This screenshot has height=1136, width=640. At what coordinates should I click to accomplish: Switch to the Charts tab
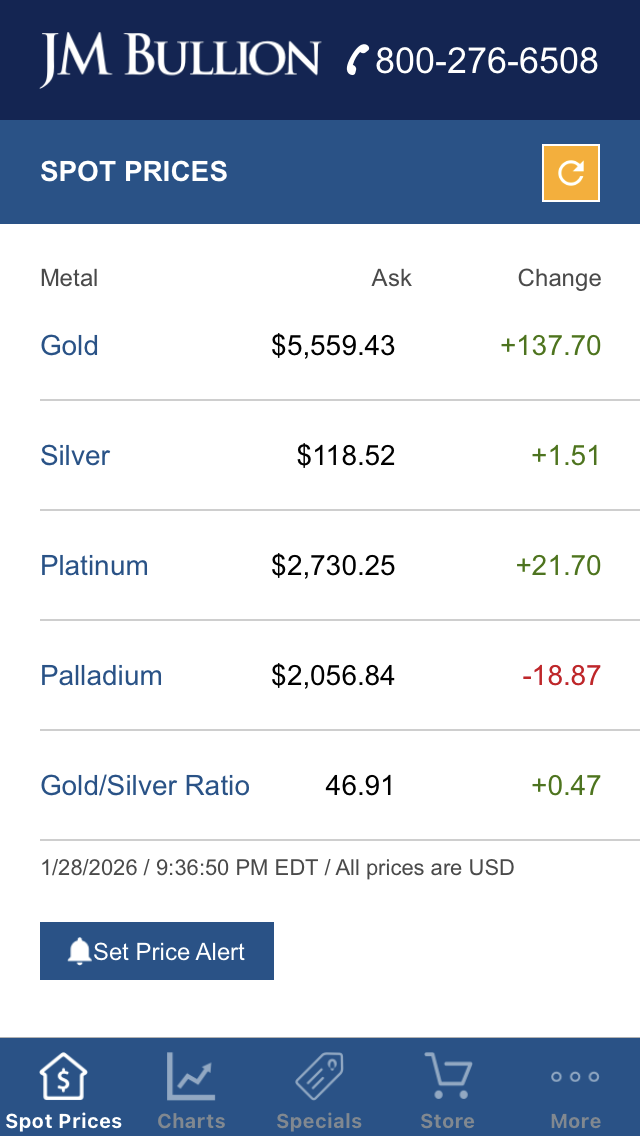coord(191,1090)
